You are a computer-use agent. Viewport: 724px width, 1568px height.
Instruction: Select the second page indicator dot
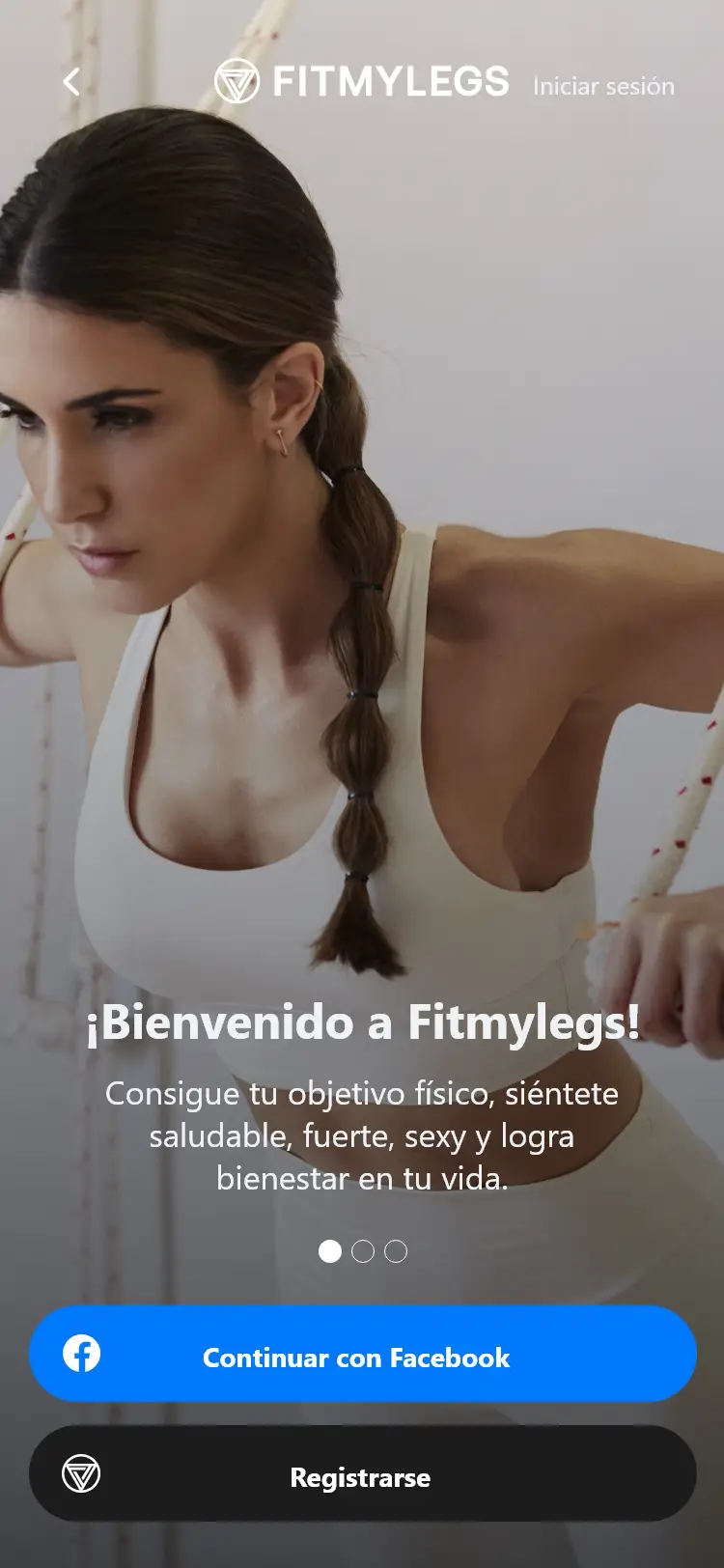click(363, 1251)
